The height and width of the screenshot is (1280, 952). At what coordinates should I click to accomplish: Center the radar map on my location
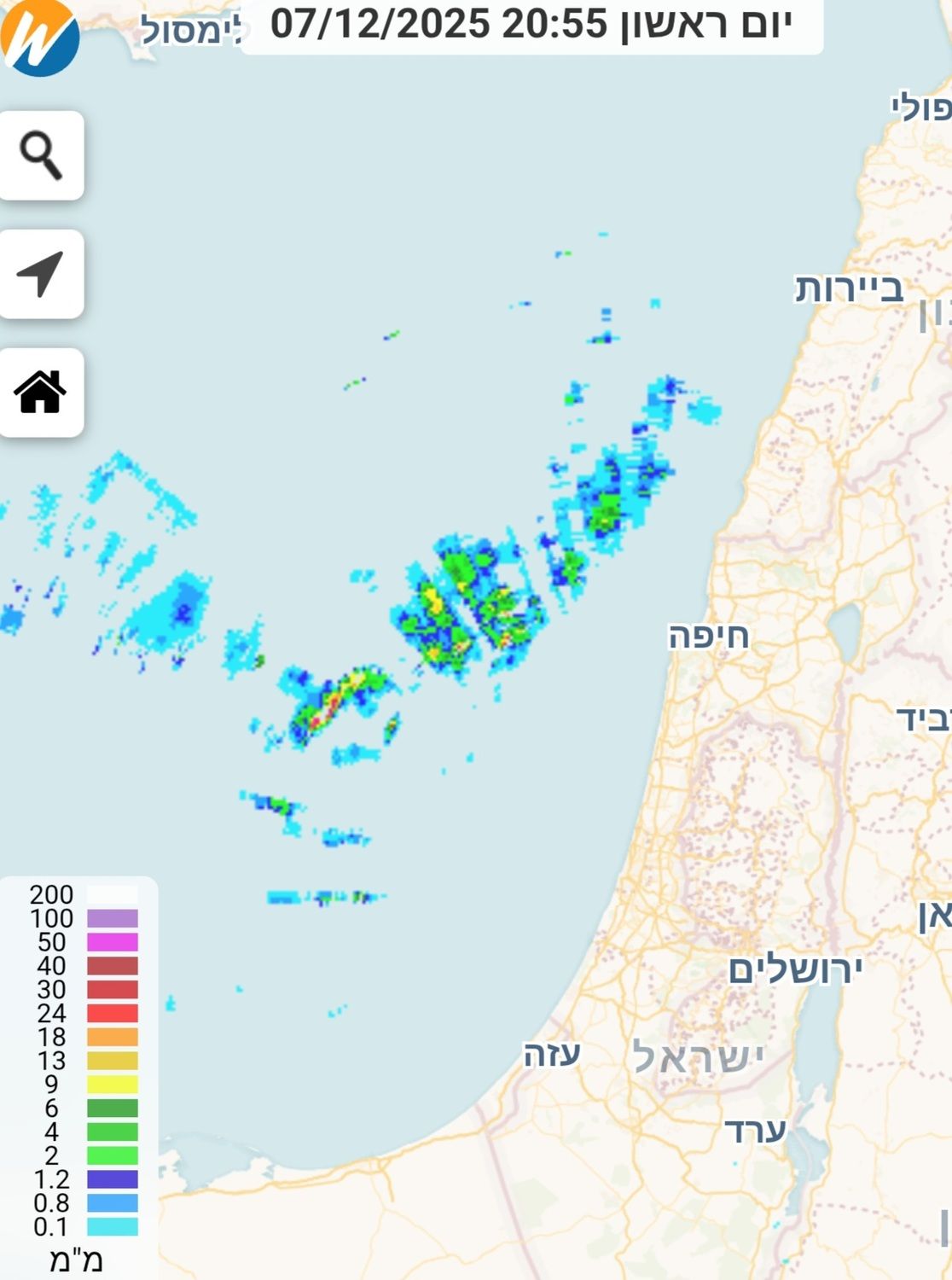coord(41,274)
